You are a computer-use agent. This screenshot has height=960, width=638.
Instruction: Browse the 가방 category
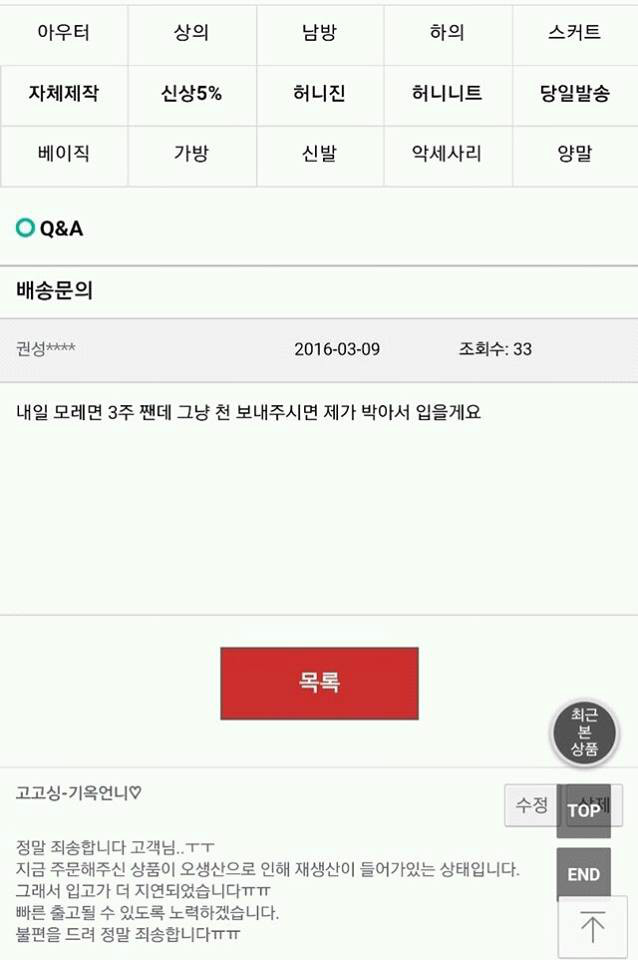click(x=191, y=154)
